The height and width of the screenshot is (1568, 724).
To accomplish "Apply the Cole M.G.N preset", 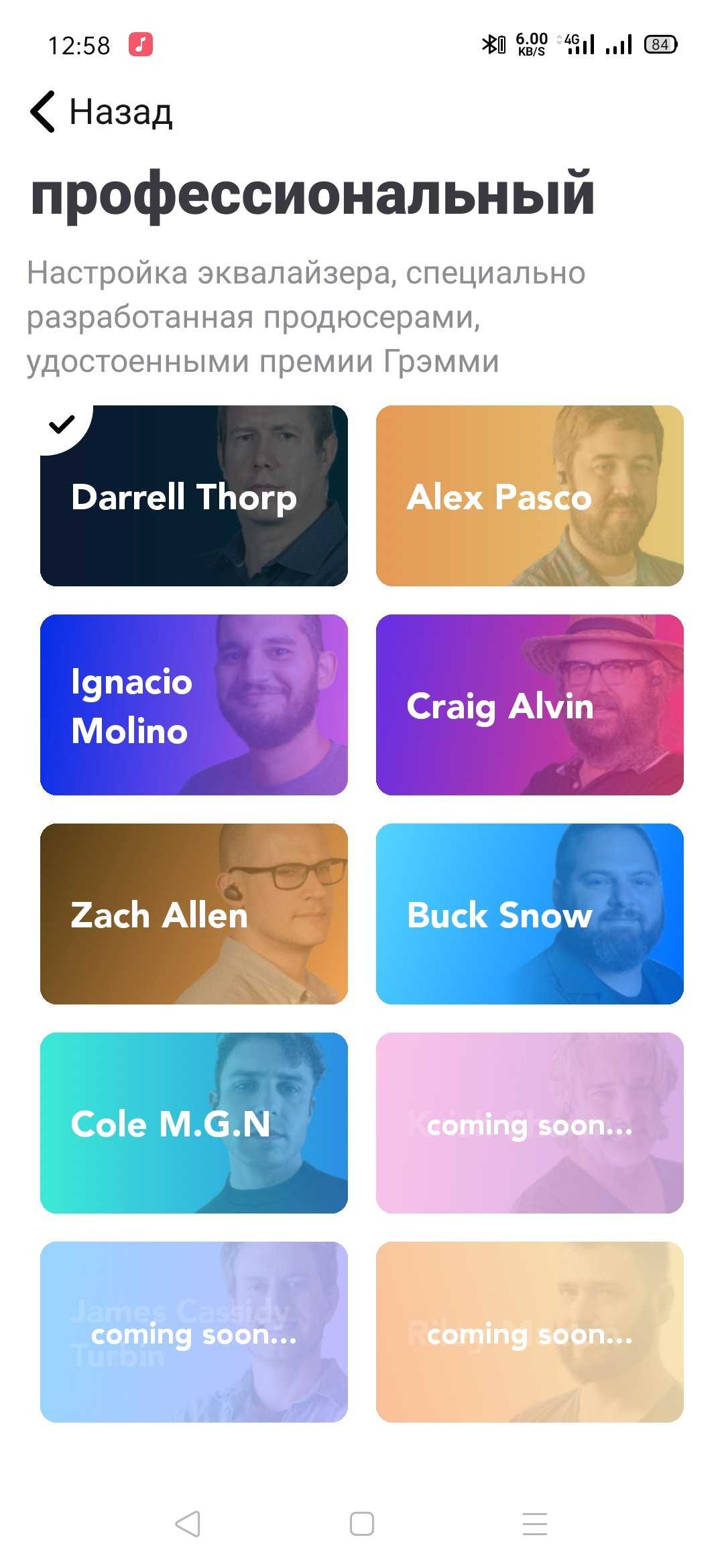I will [194, 1123].
